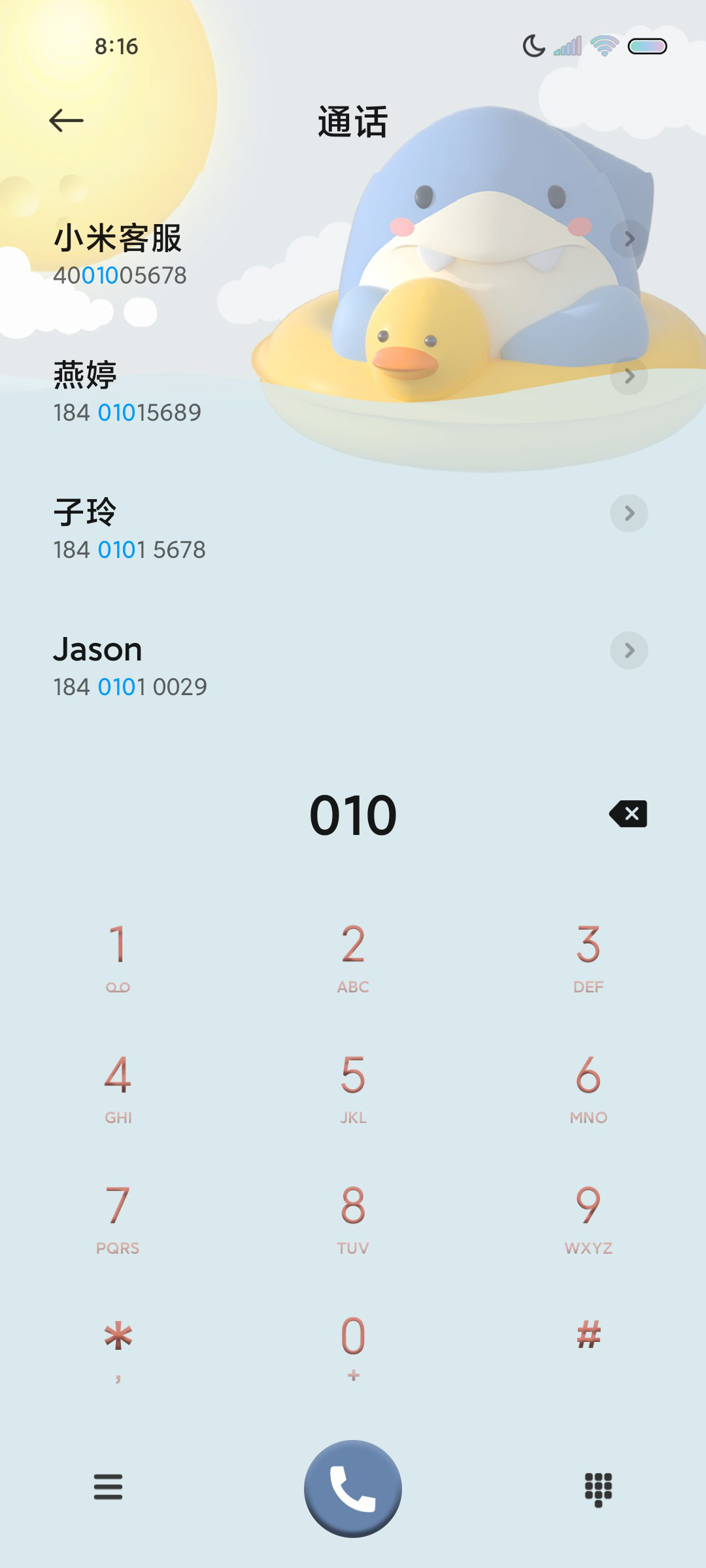The width and height of the screenshot is (706, 1568).
Task: Open details chevron for Jason
Action: pos(629,651)
